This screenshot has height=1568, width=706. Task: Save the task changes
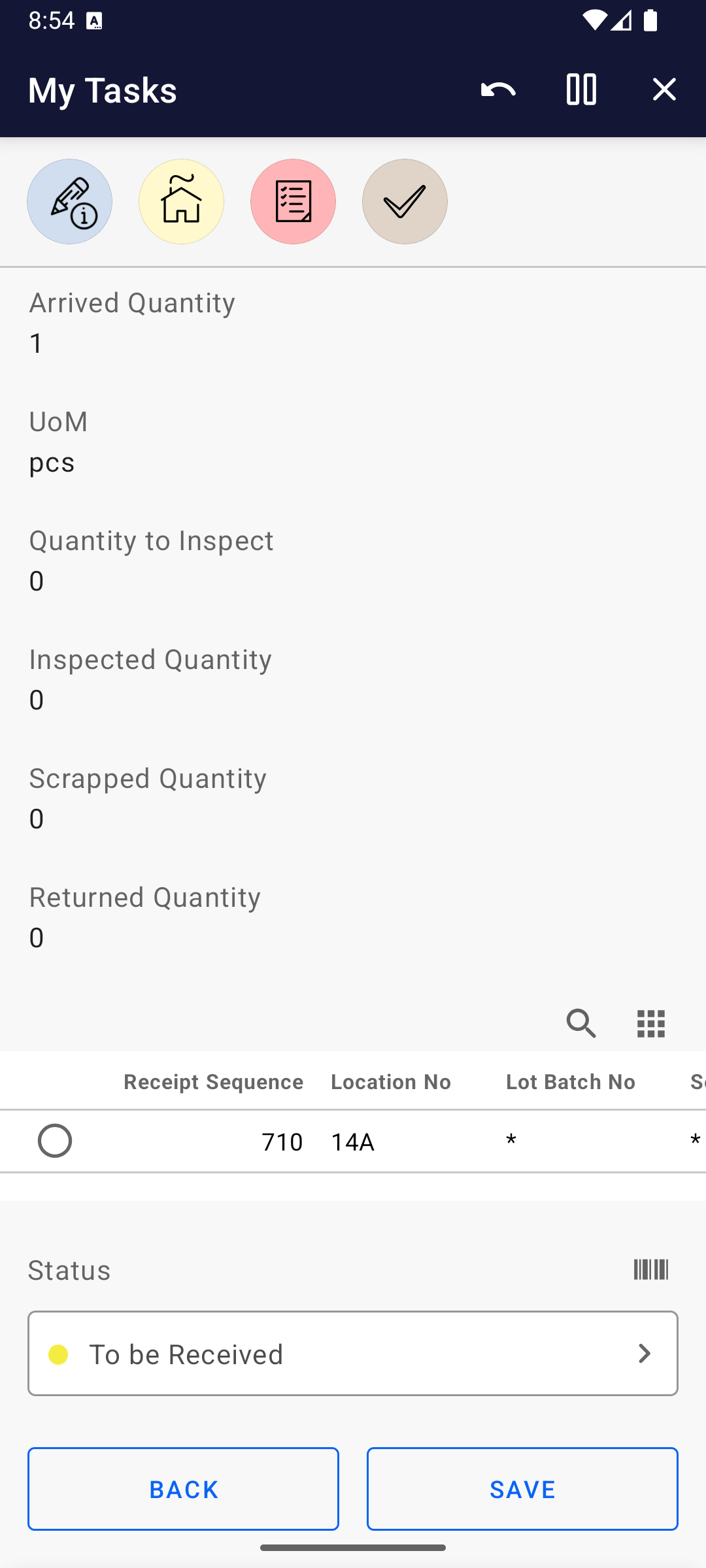pyautogui.click(x=522, y=1489)
